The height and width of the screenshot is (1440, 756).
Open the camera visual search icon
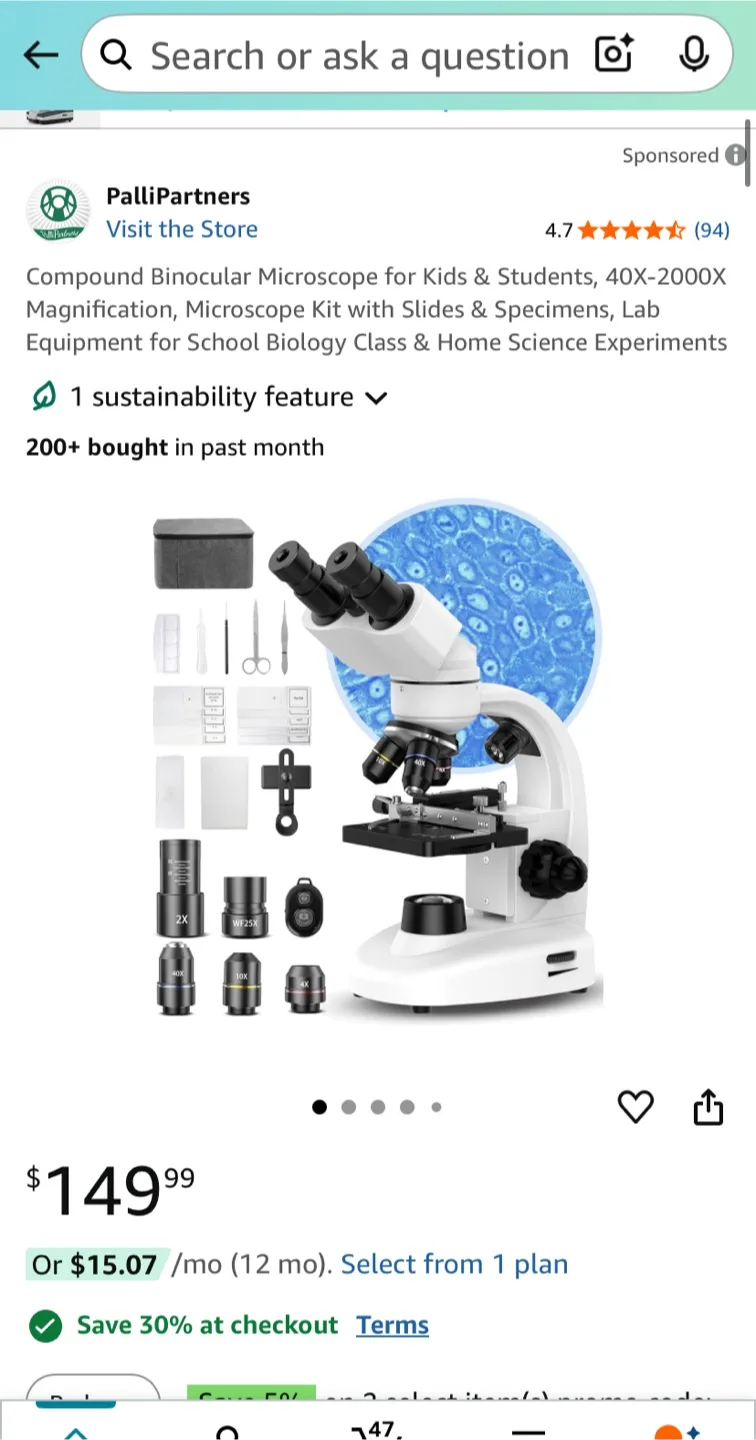613,55
